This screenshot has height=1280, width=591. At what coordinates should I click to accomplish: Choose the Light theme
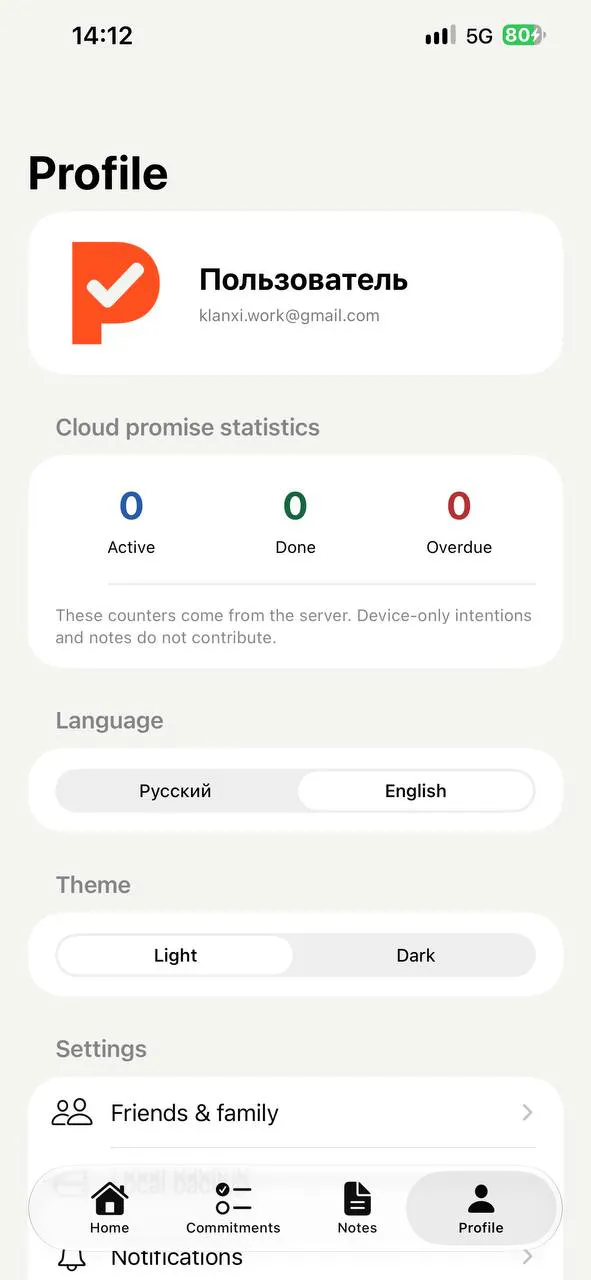pos(175,955)
